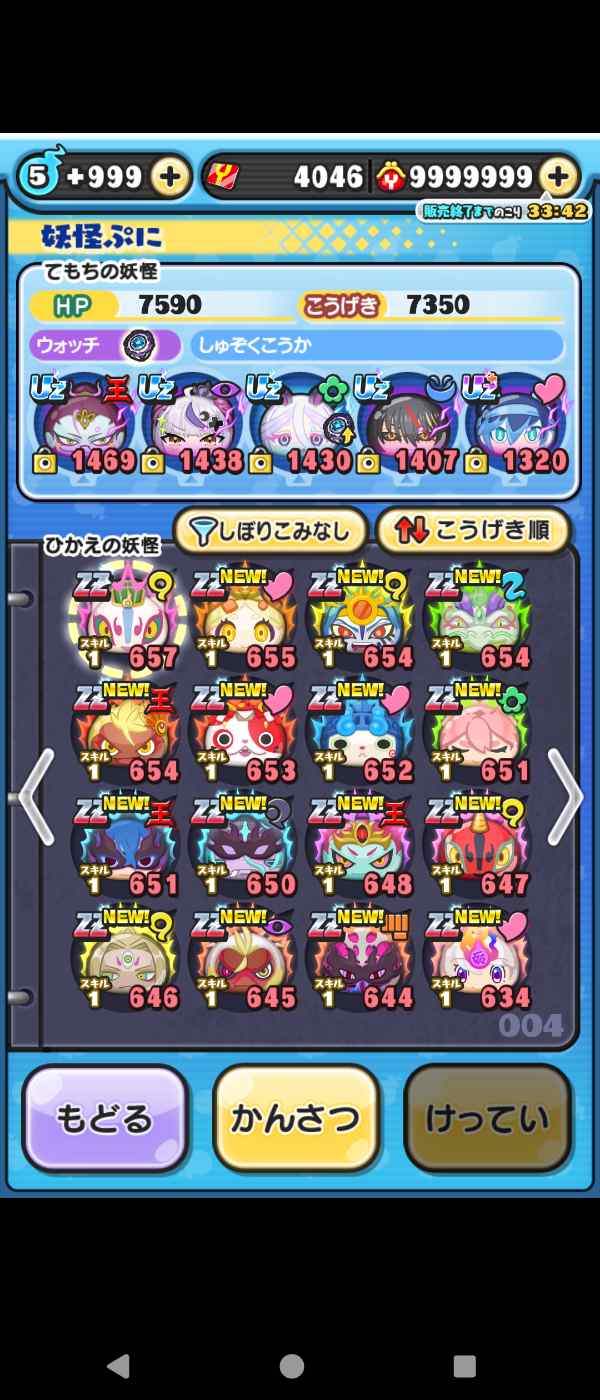Screen dimensions: 600x1400
Task: Change sort order with こうげき順
Action: 473,531
